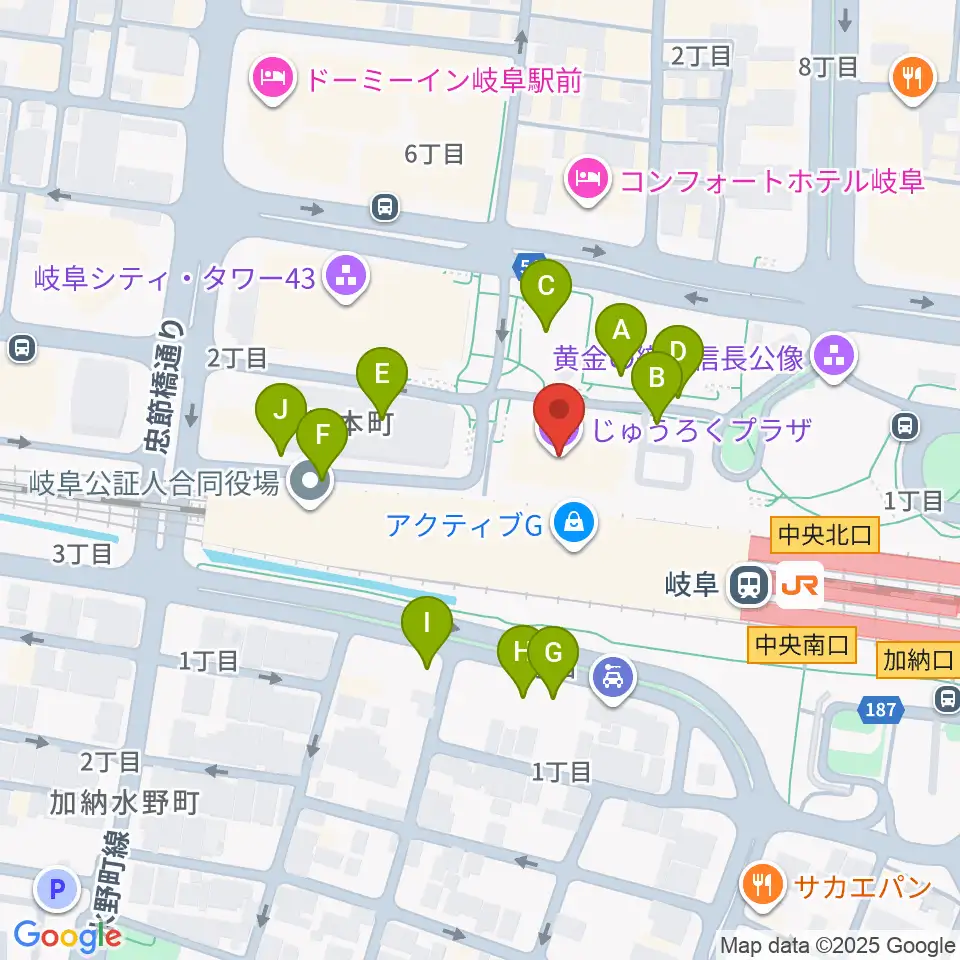960x960 pixels.
Task: Tap the green marker labeled G
Action: click(x=553, y=661)
